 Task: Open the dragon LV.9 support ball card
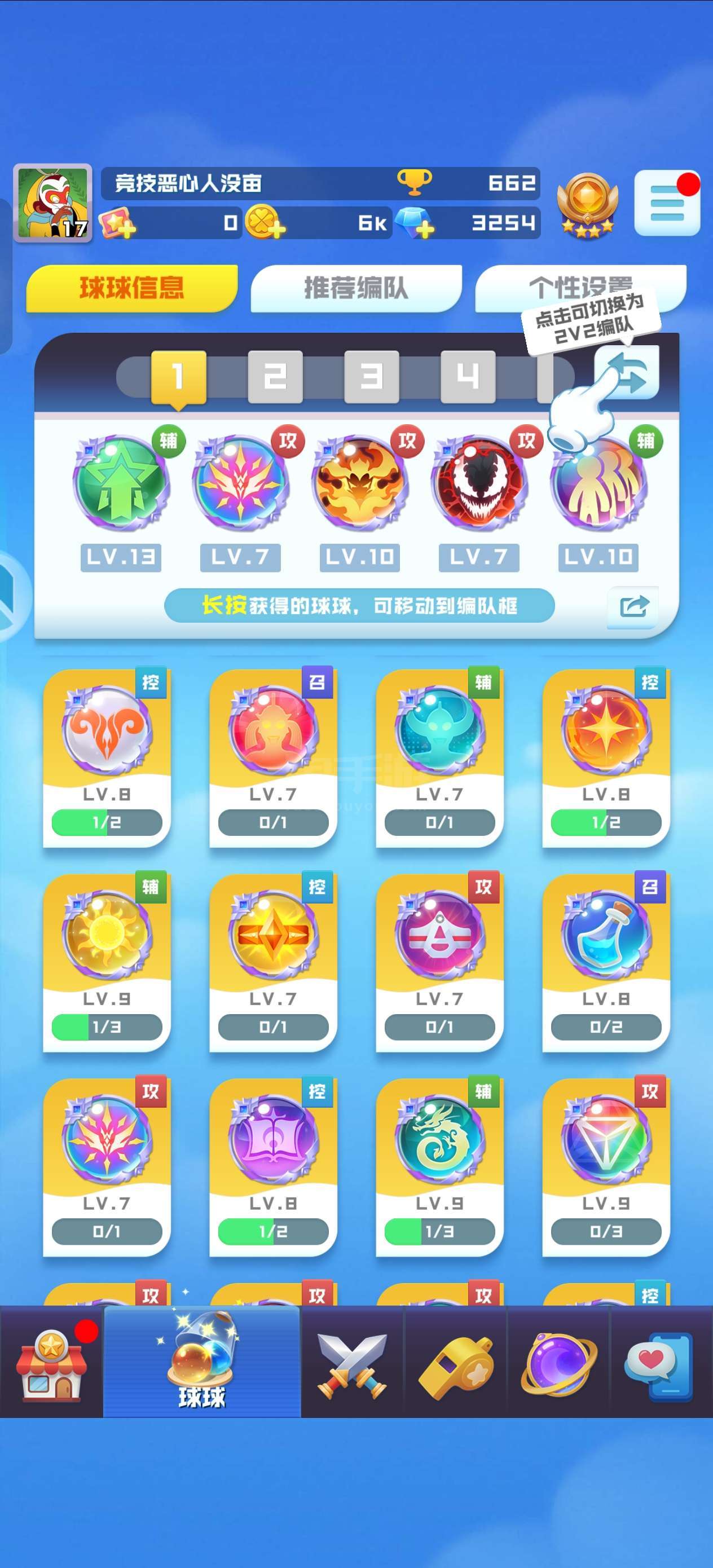point(439,1167)
